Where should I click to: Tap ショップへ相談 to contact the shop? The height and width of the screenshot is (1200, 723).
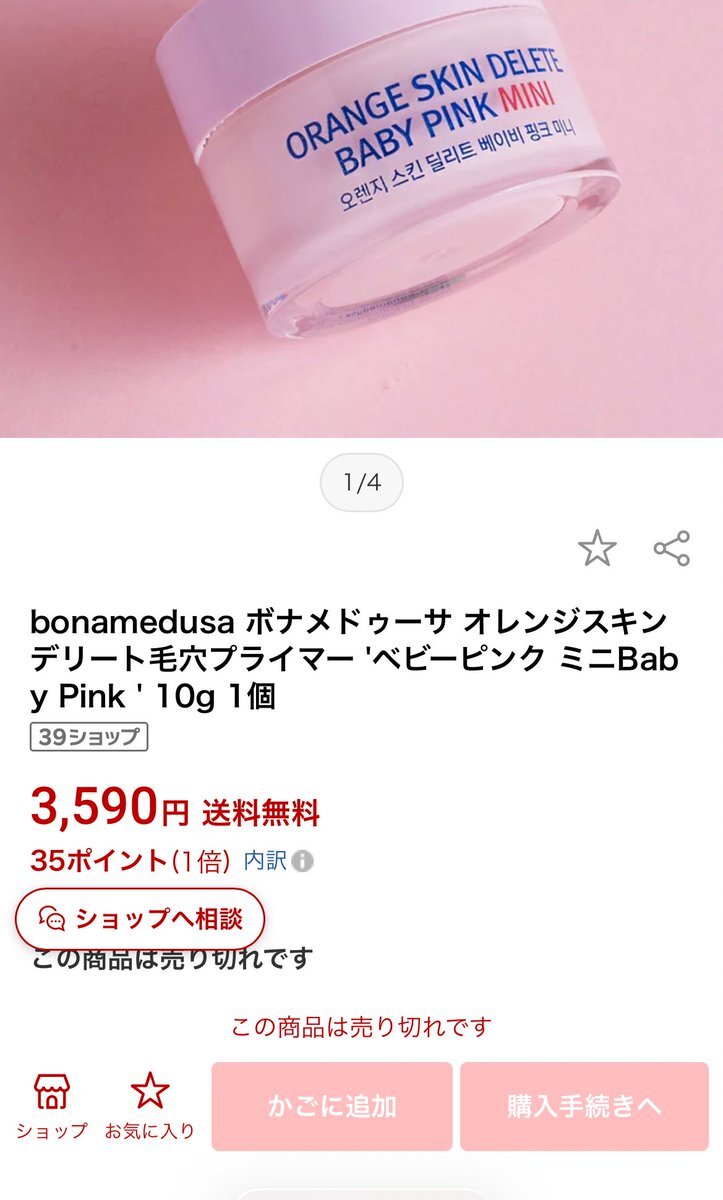click(140, 918)
